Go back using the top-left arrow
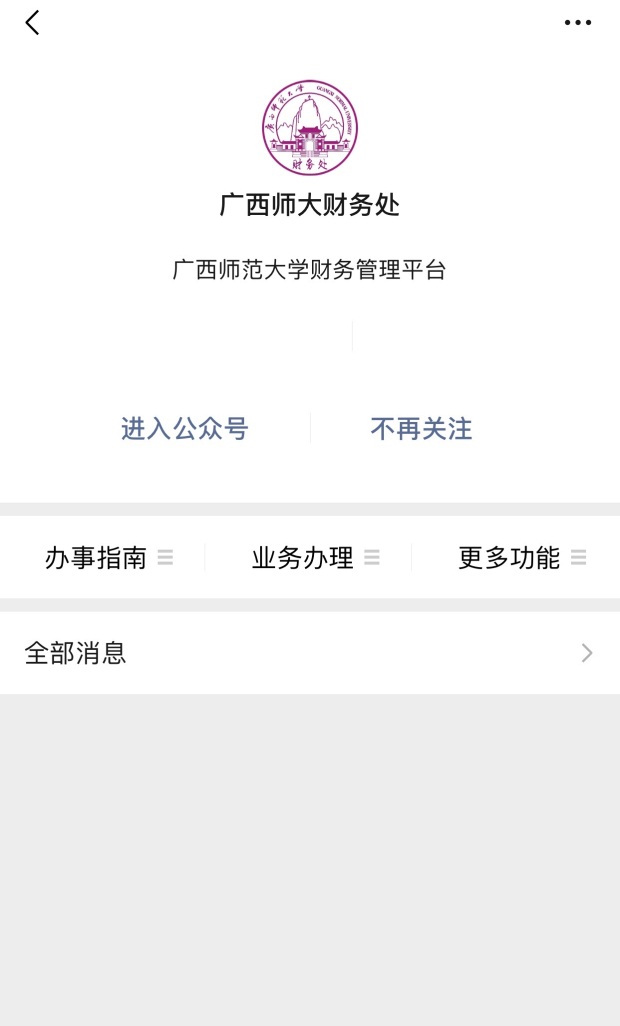 [32, 22]
